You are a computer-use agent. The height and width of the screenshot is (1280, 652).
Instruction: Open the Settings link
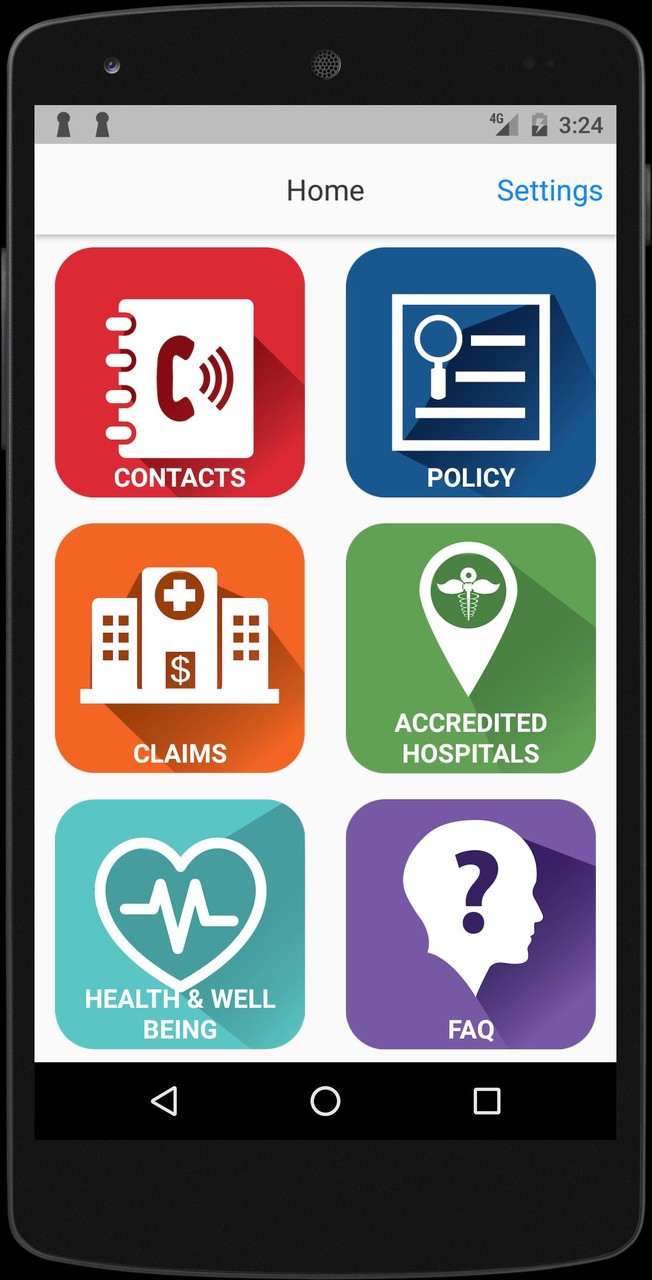[549, 190]
